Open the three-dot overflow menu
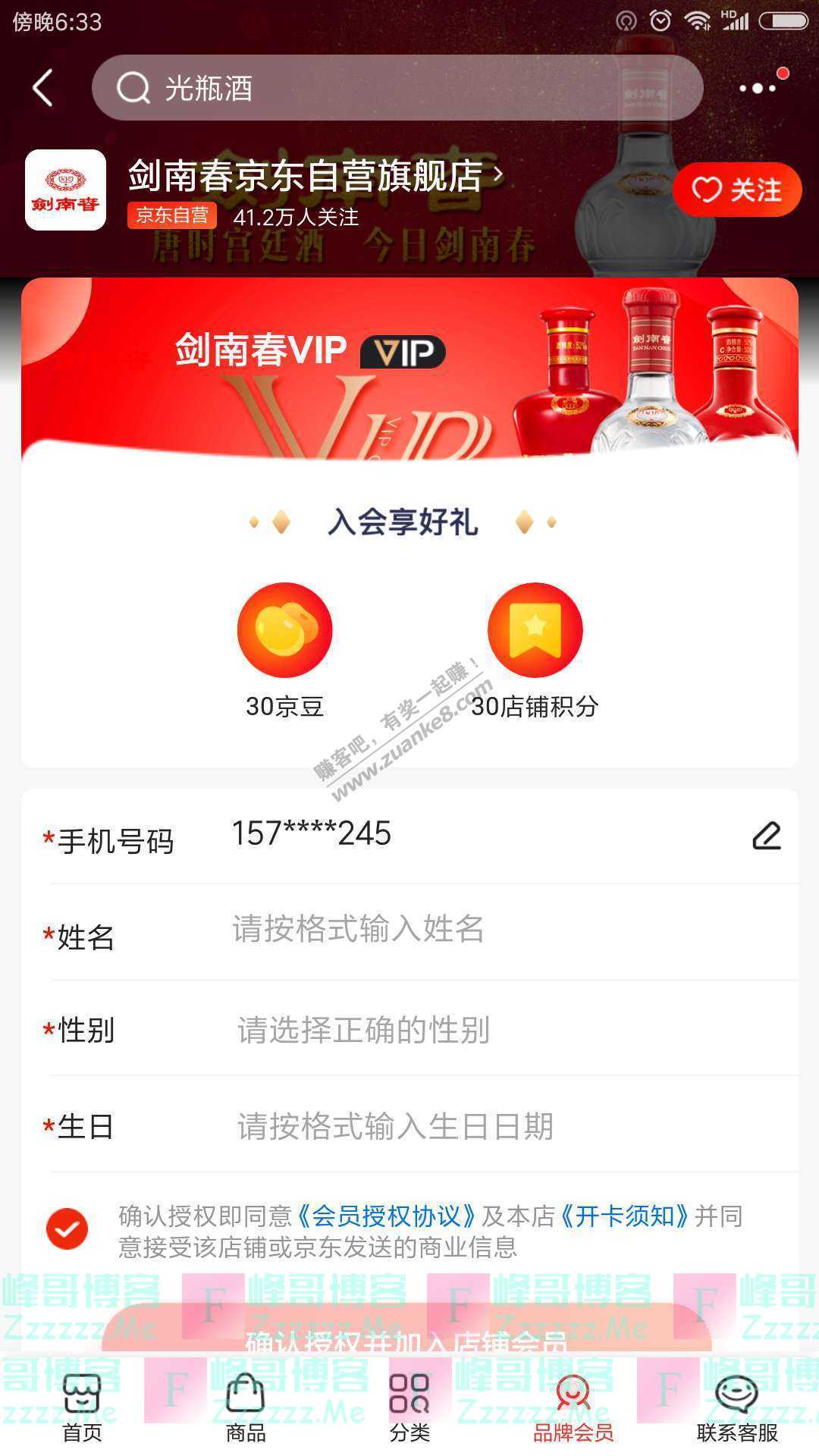The width and height of the screenshot is (819, 1456). pyautogui.click(x=758, y=88)
